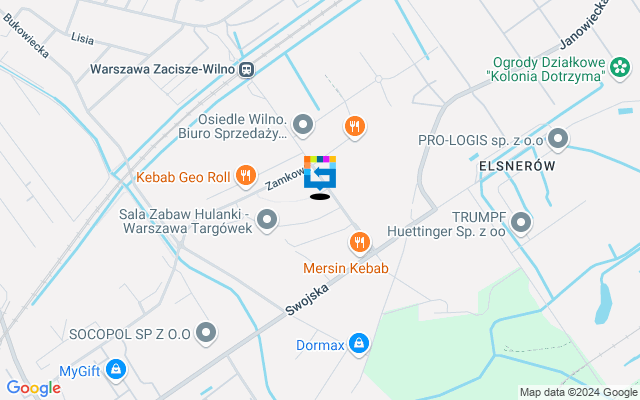This screenshot has width=640, height=400.
Task: Tap the Warszawa Zacisze-Wilno train station icon
Action: coord(247,70)
